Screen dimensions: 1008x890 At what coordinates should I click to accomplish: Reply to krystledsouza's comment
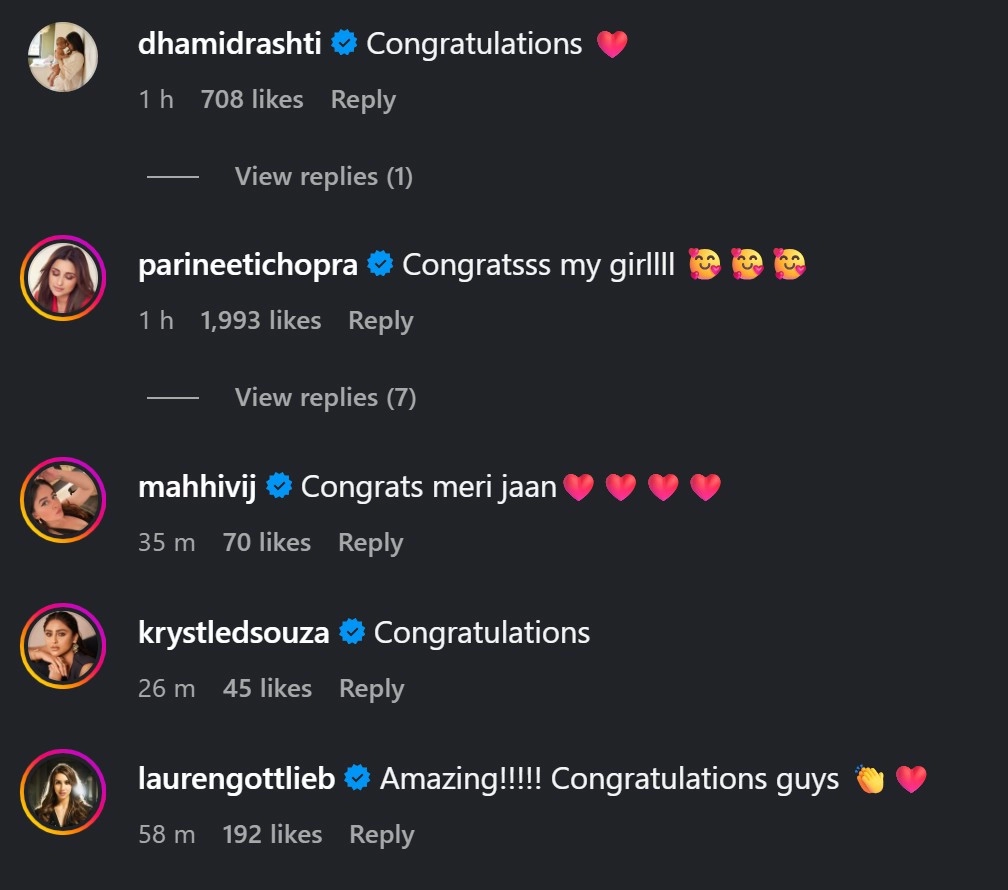tap(371, 689)
